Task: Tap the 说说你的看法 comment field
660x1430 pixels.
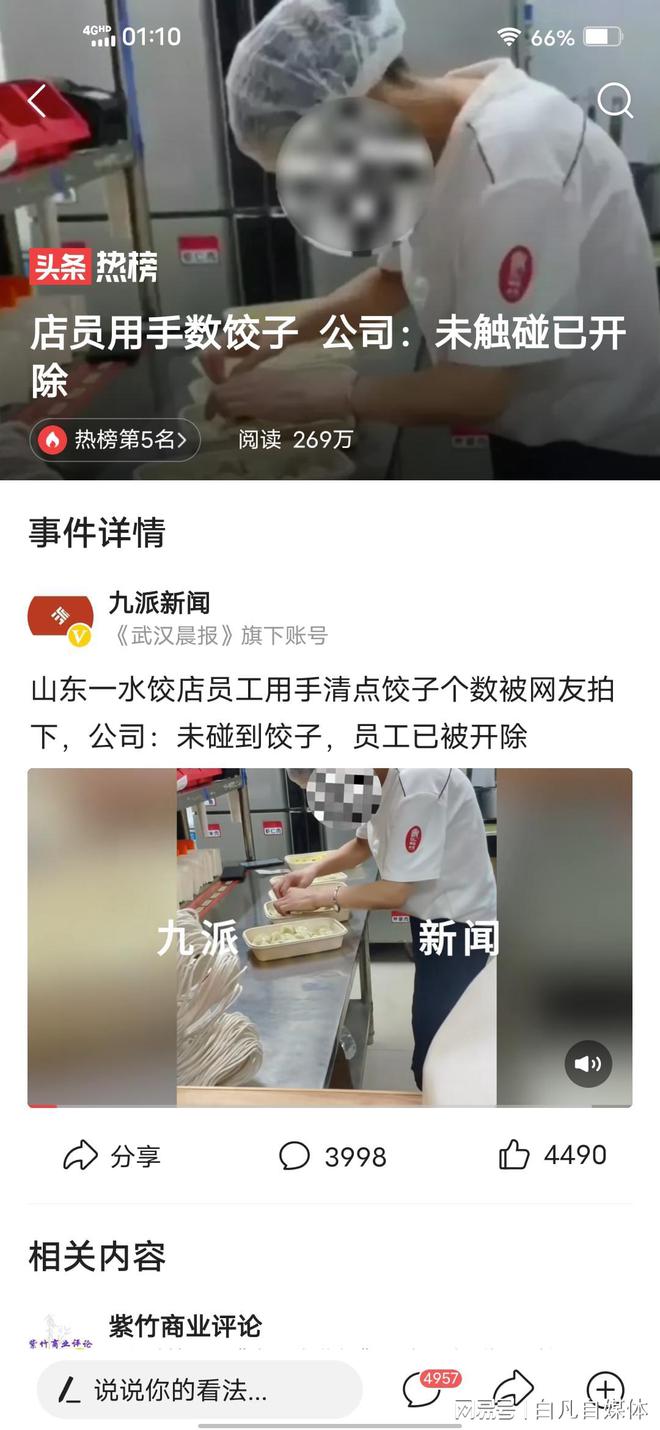Action: [199, 1390]
